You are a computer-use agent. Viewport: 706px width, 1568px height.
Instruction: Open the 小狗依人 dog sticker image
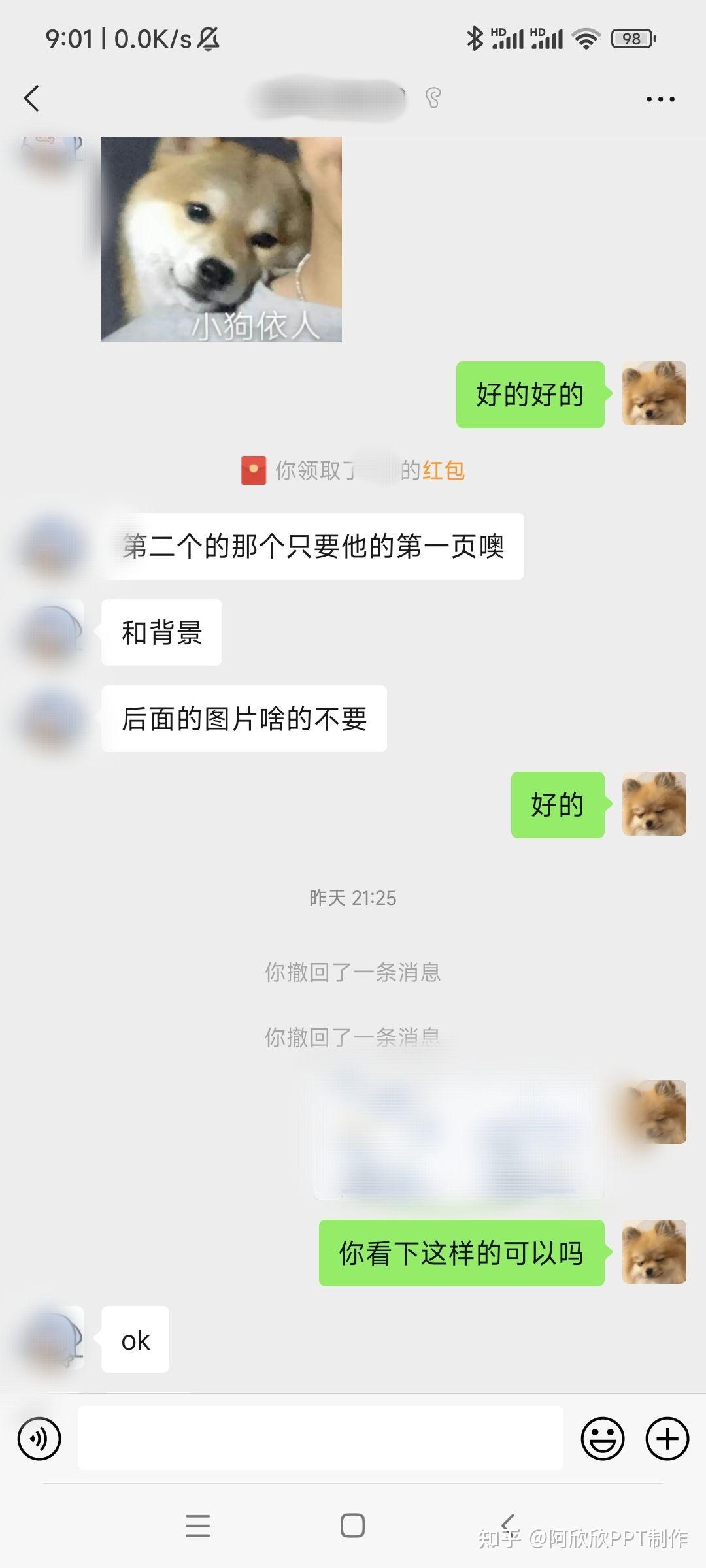[222, 238]
